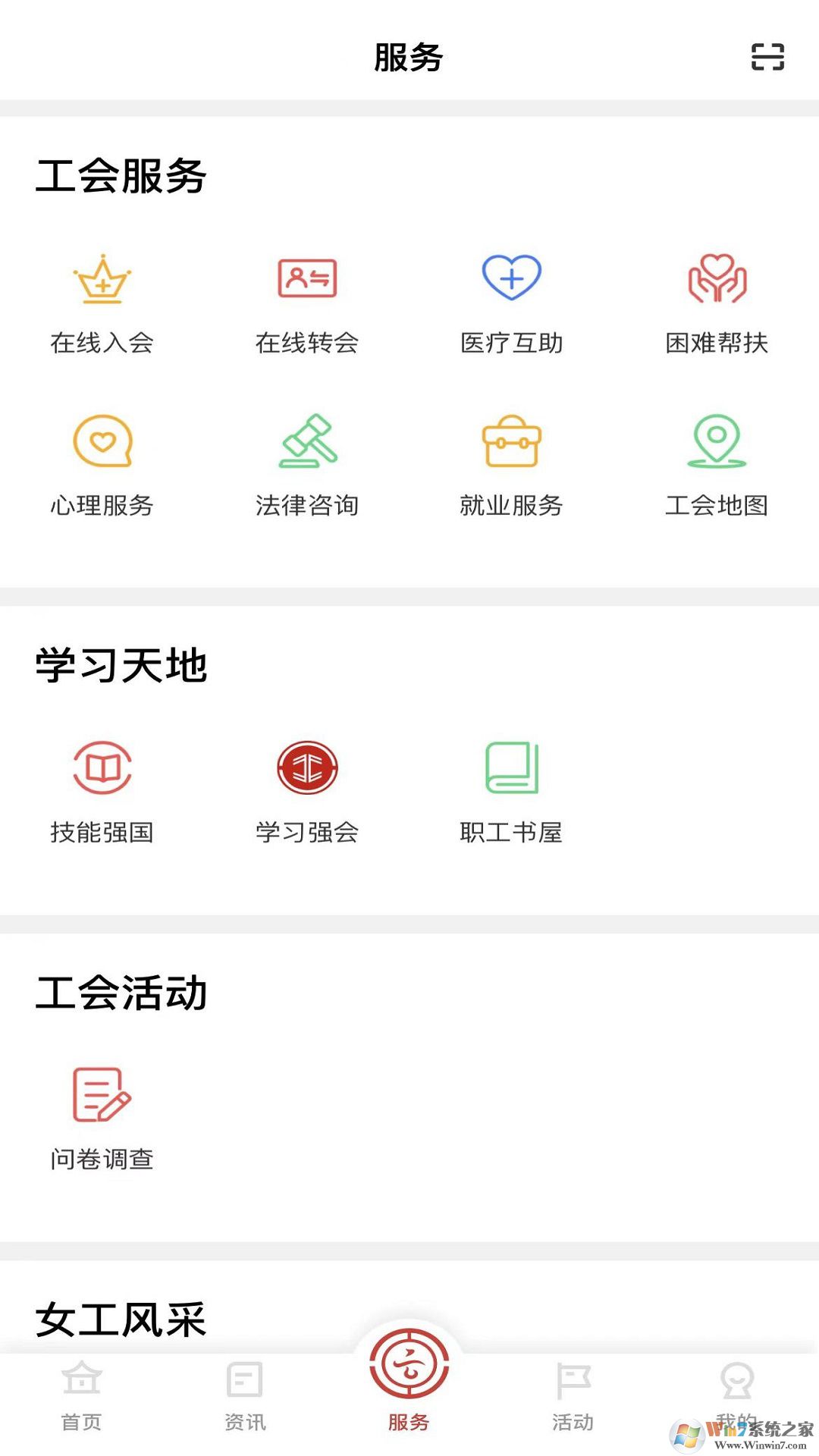Switch to the 我的 profile tab
The height and width of the screenshot is (1456, 819).
[736, 1395]
